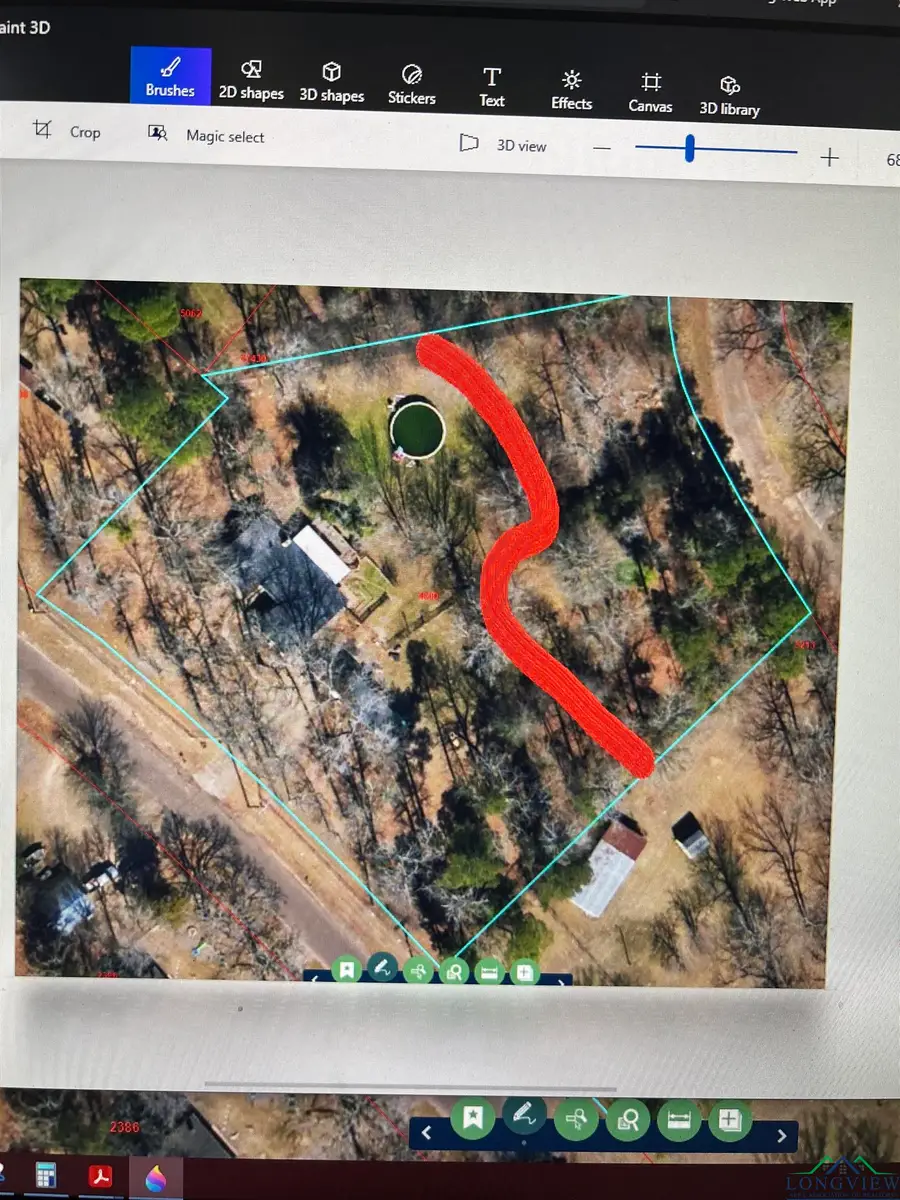Open the map search magnifier tool

[x=627, y=1120]
